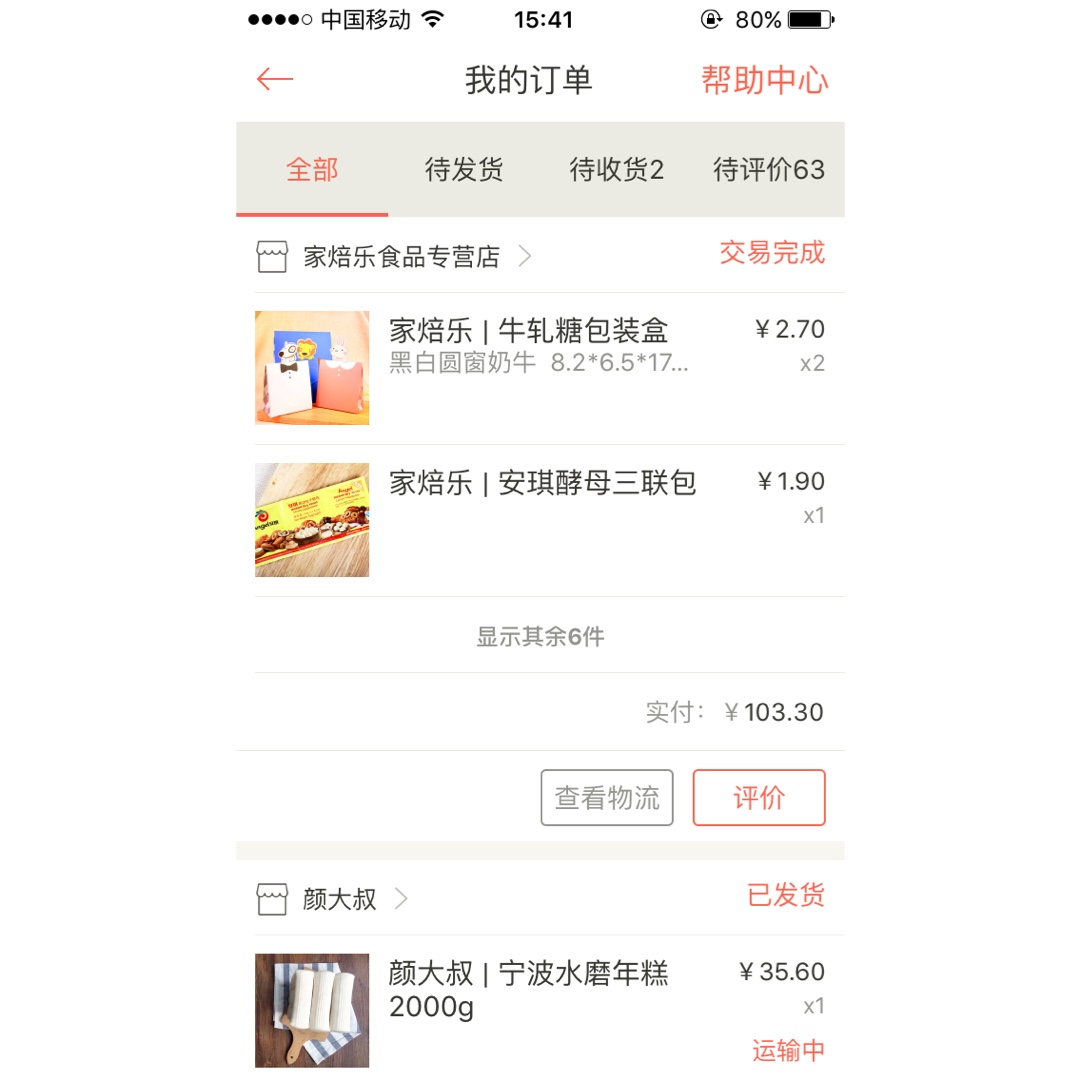Open the 家焙乐食品专营店 store page
Screen dimensions: 1080x1080
(400, 257)
